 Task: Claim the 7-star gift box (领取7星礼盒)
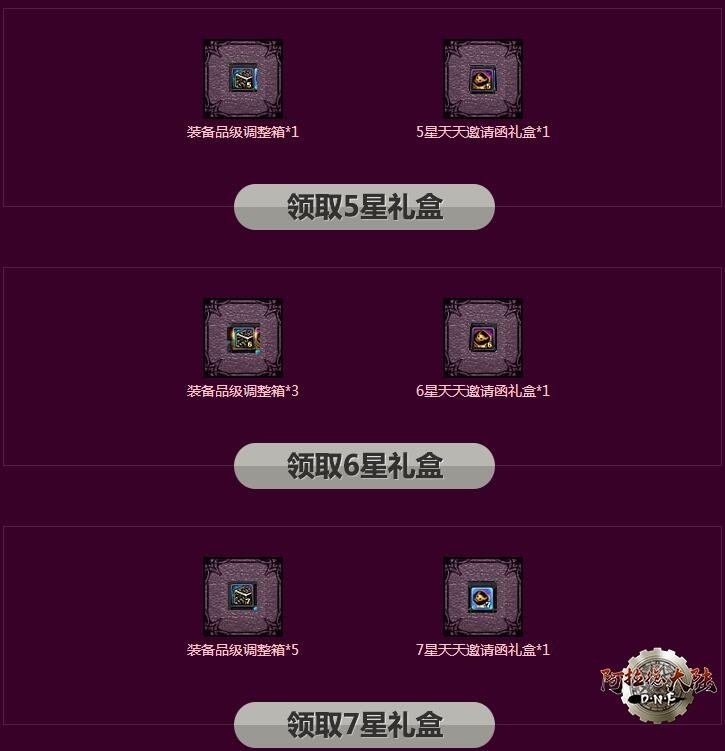pyautogui.click(x=364, y=724)
